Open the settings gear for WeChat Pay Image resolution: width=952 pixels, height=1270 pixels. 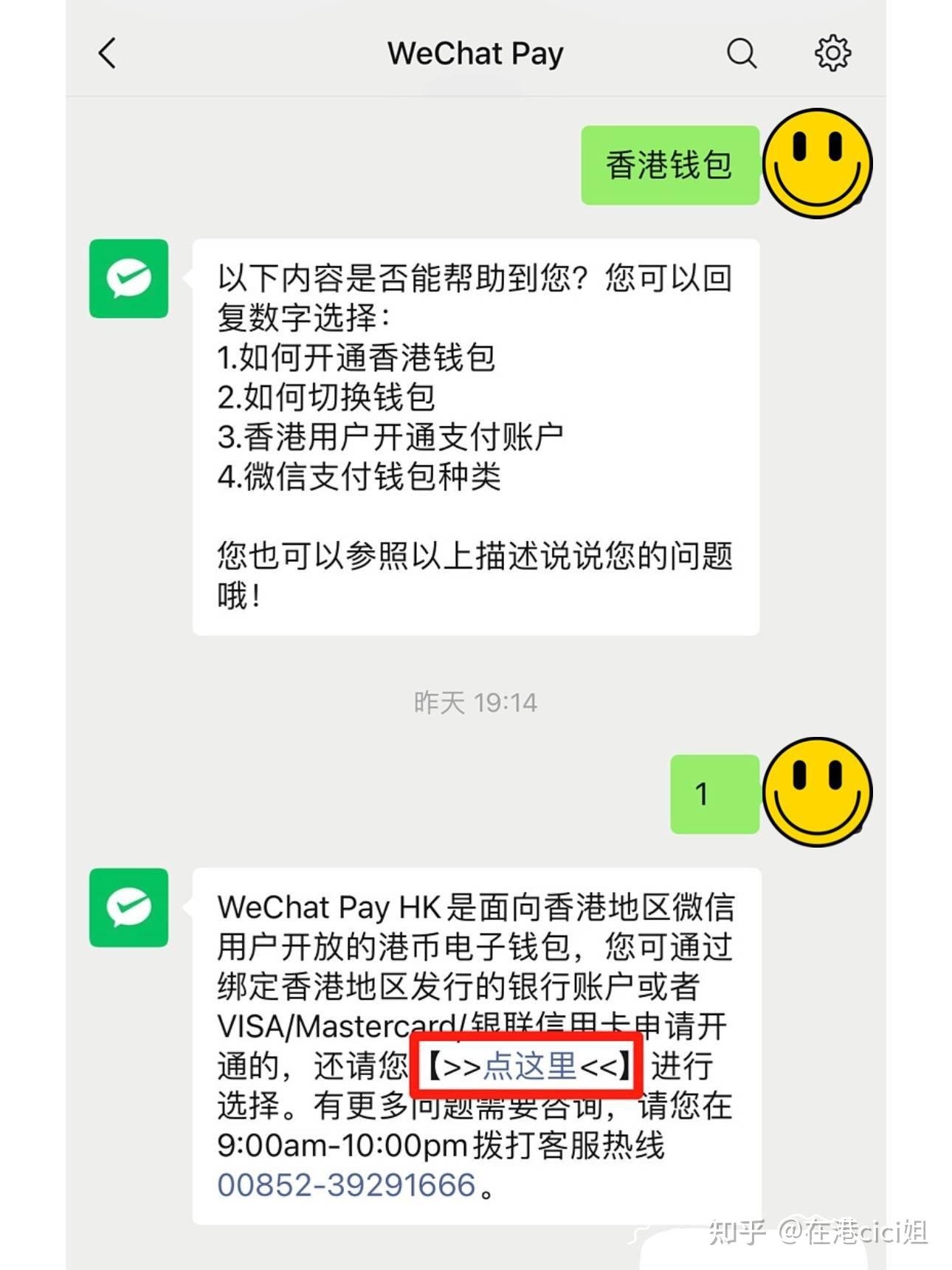pyautogui.click(x=833, y=53)
